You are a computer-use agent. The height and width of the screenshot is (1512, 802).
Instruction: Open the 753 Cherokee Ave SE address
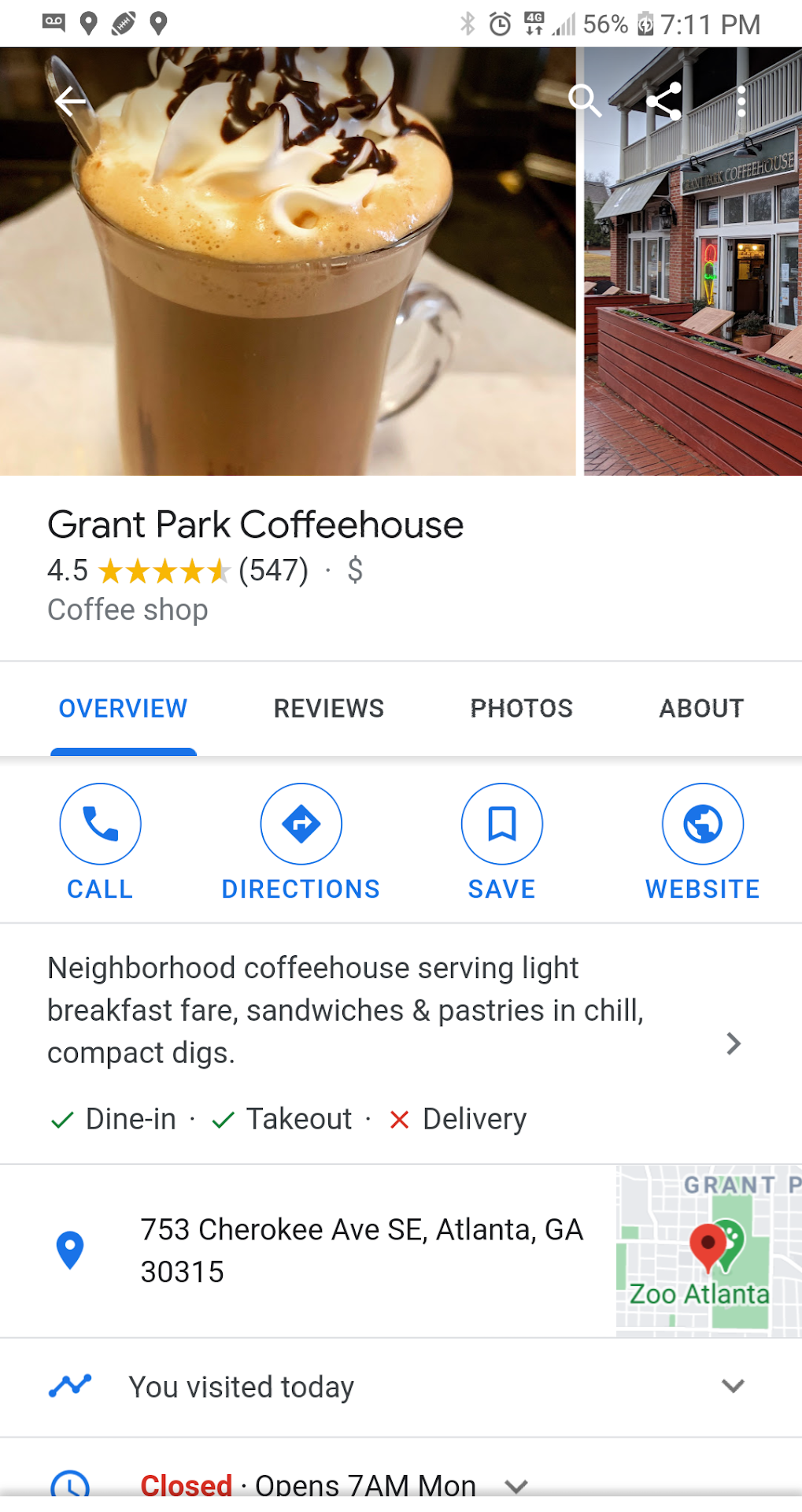pos(360,1250)
